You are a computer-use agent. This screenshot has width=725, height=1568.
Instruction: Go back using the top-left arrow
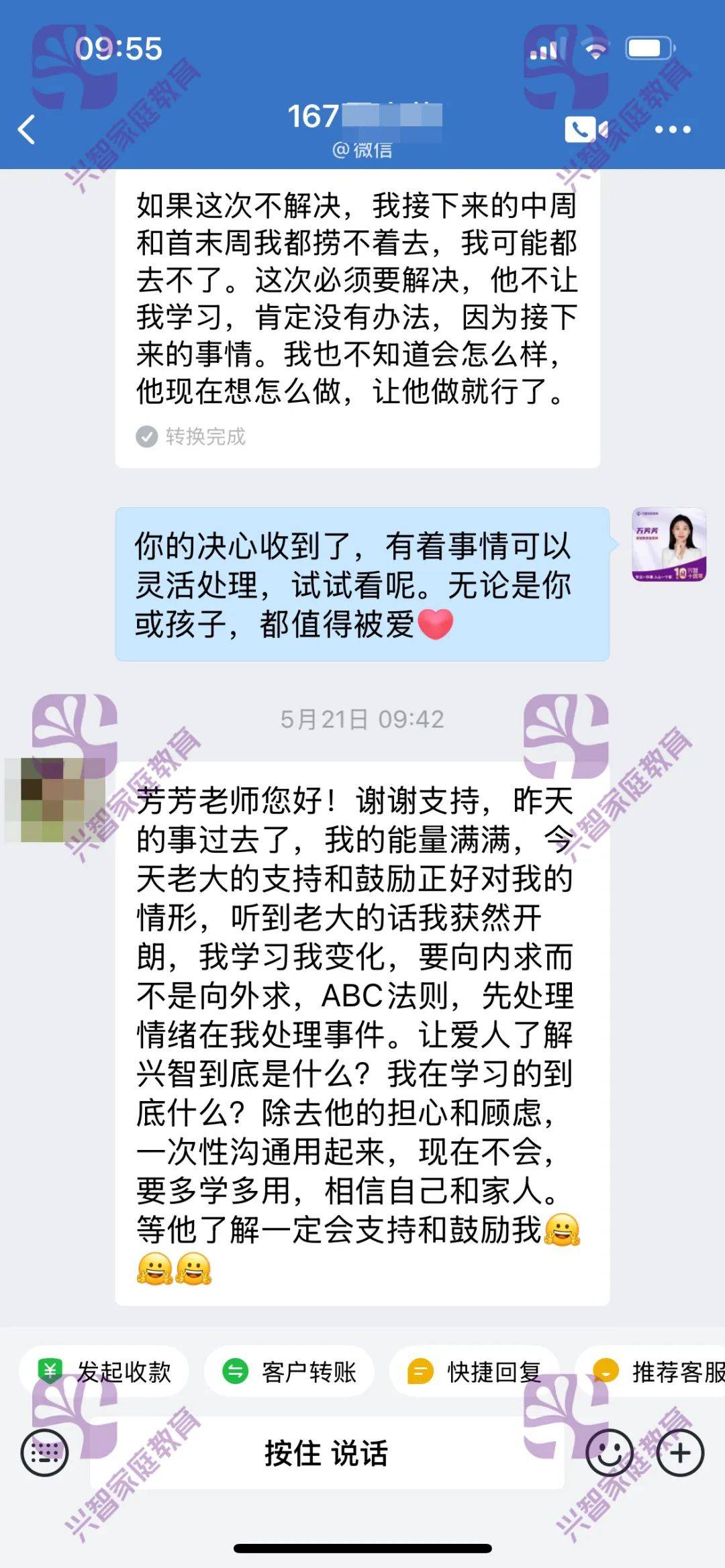click(27, 129)
